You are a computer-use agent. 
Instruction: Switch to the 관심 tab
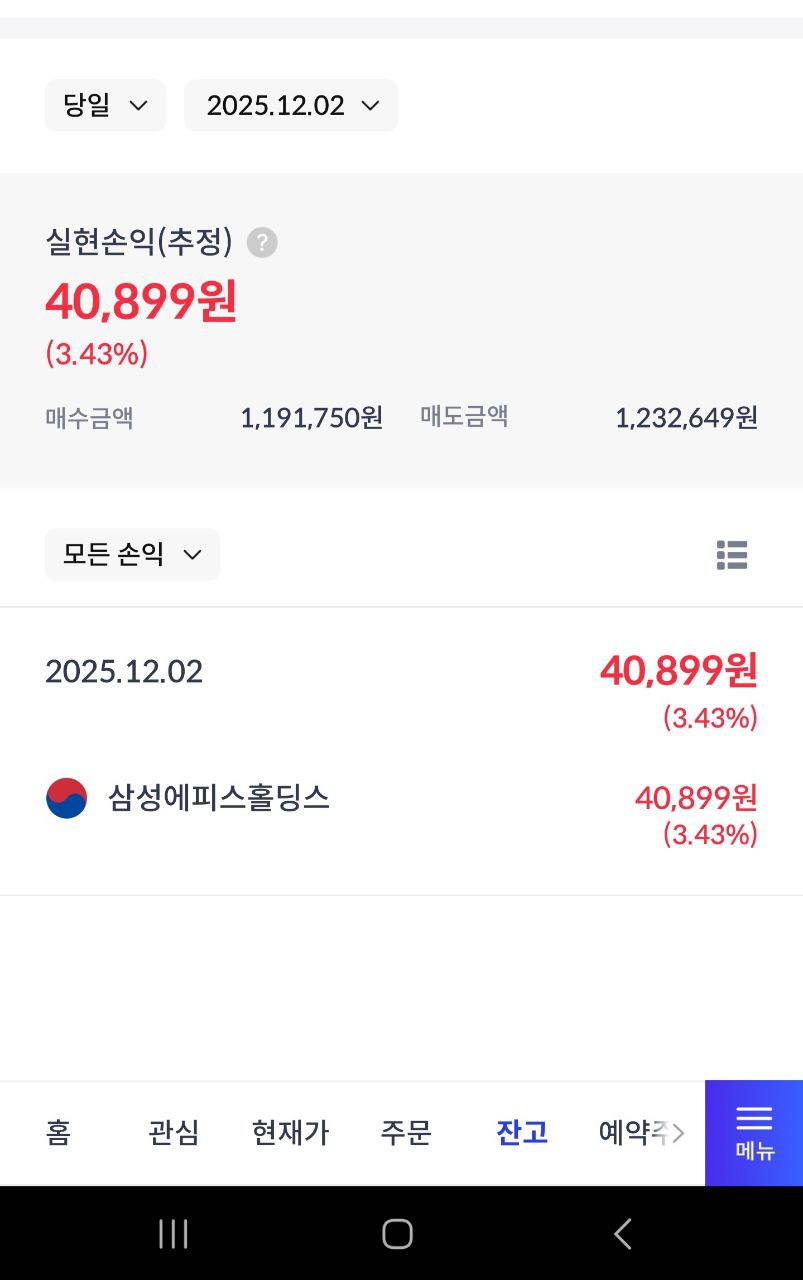(174, 1133)
